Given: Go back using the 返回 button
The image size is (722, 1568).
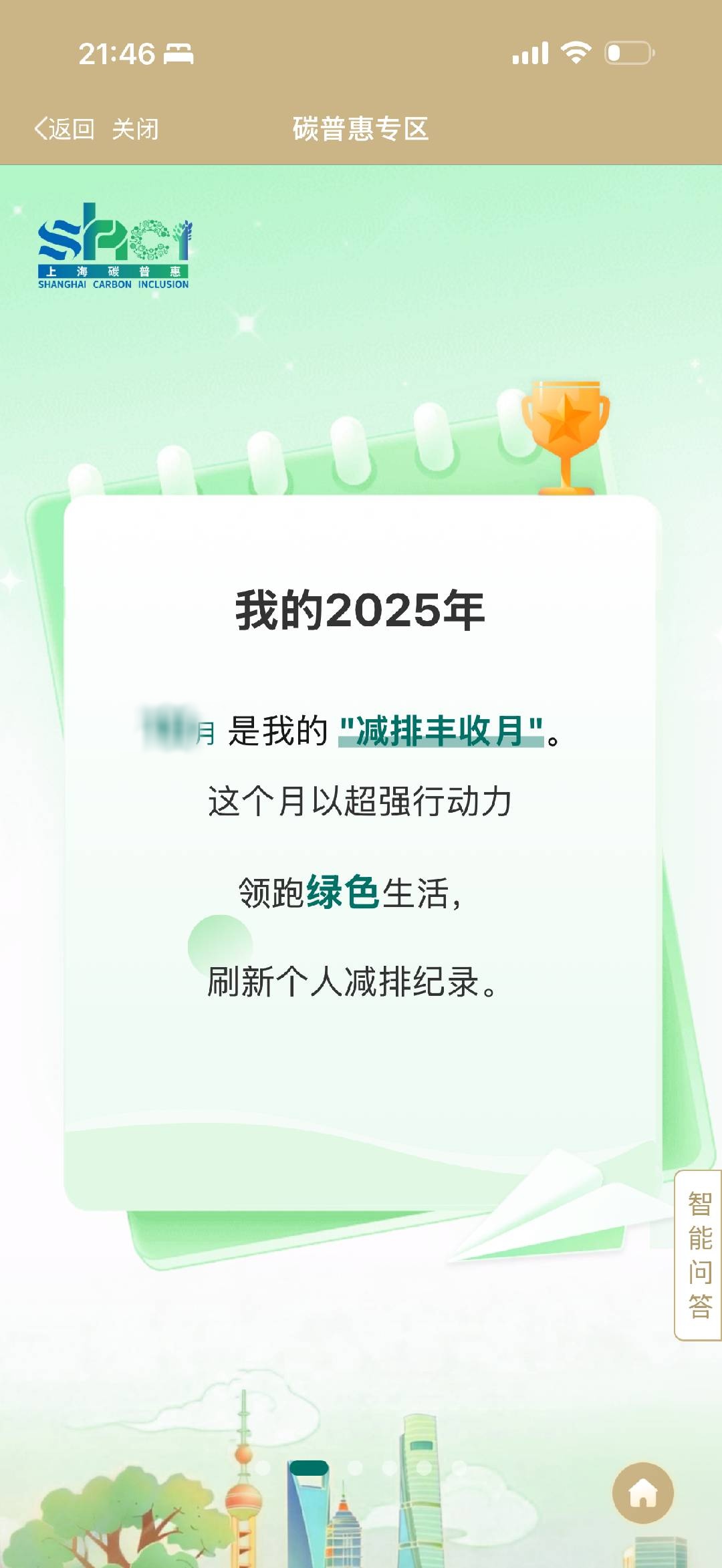Looking at the screenshot, I should (x=64, y=129).
